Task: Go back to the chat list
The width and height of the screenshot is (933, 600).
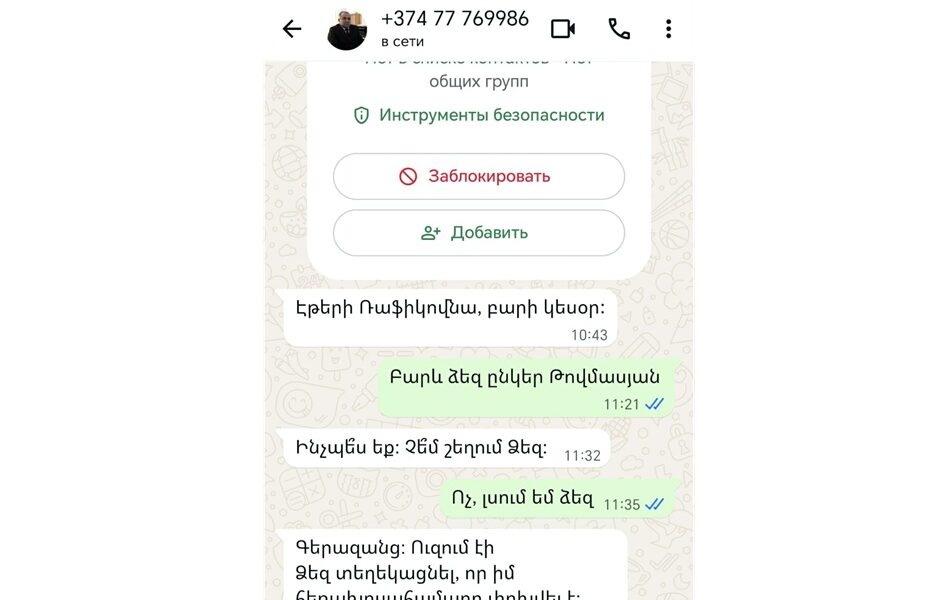Action: pos(292,29)
